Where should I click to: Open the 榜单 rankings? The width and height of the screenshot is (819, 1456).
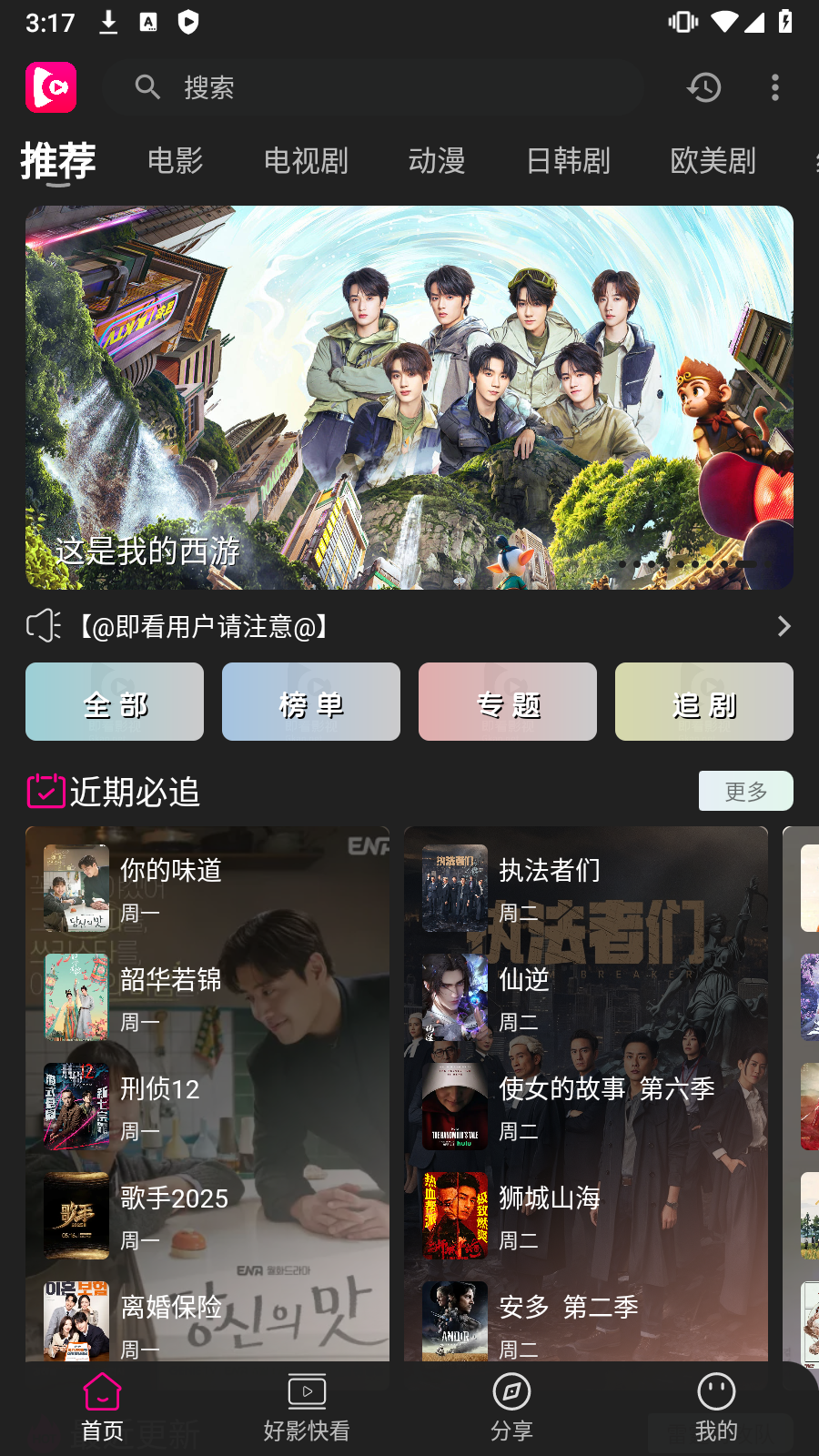point(311,702)
